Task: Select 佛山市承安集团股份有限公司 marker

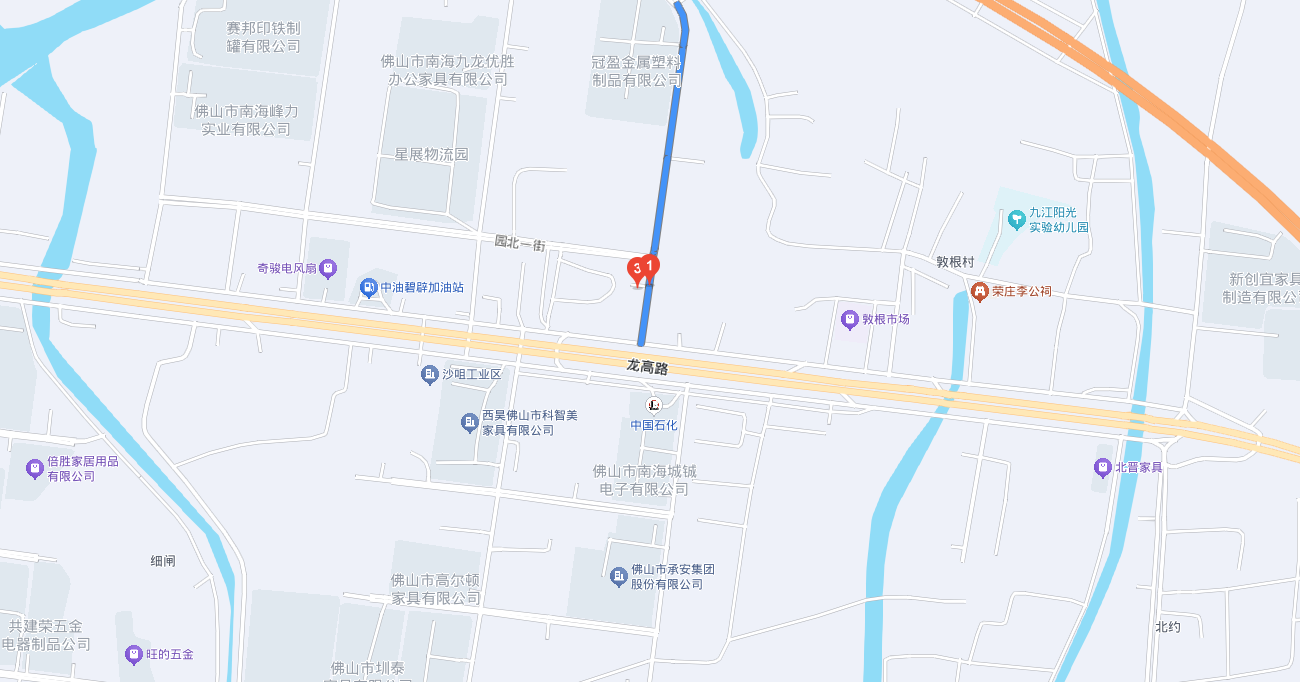Action: pyautogui.click(x=619, y=576)
